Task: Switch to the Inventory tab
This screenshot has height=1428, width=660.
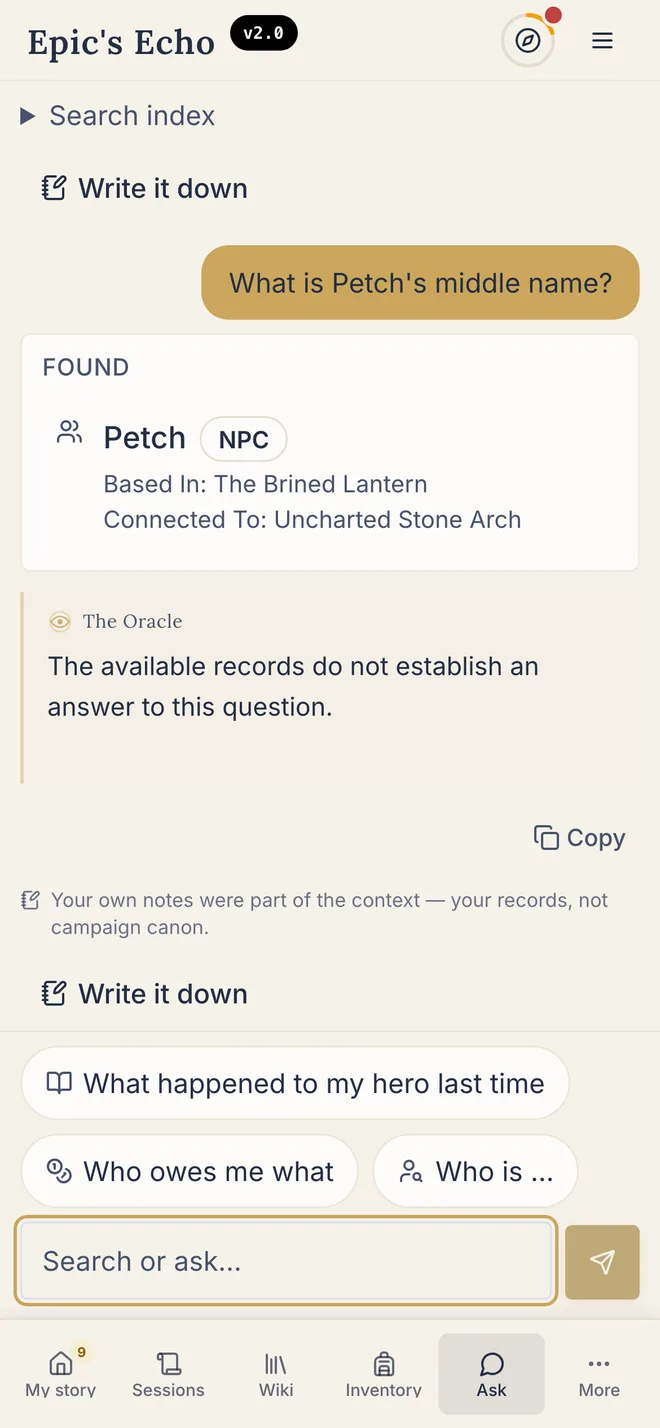Action: pos(384,1375)
